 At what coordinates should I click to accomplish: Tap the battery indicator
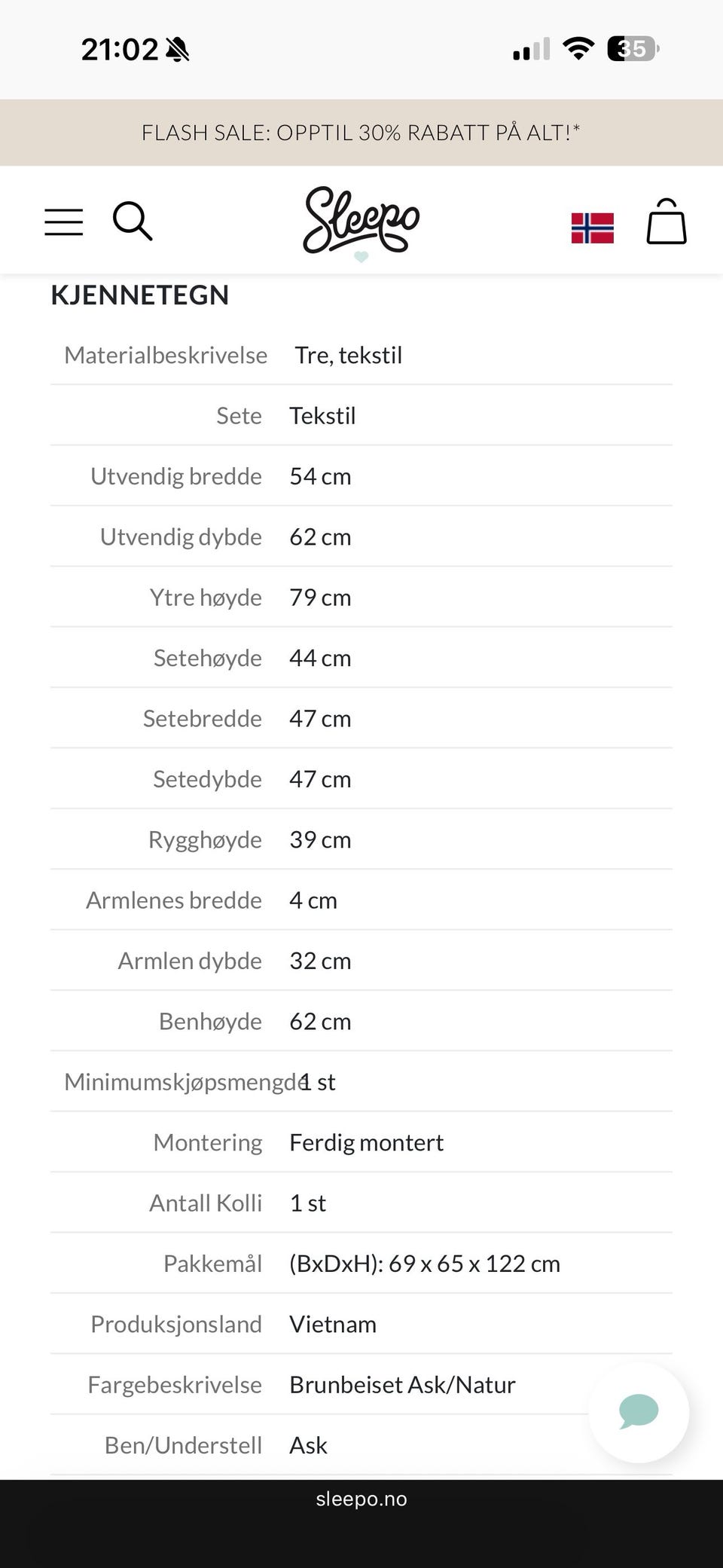(x=631, y=50)
